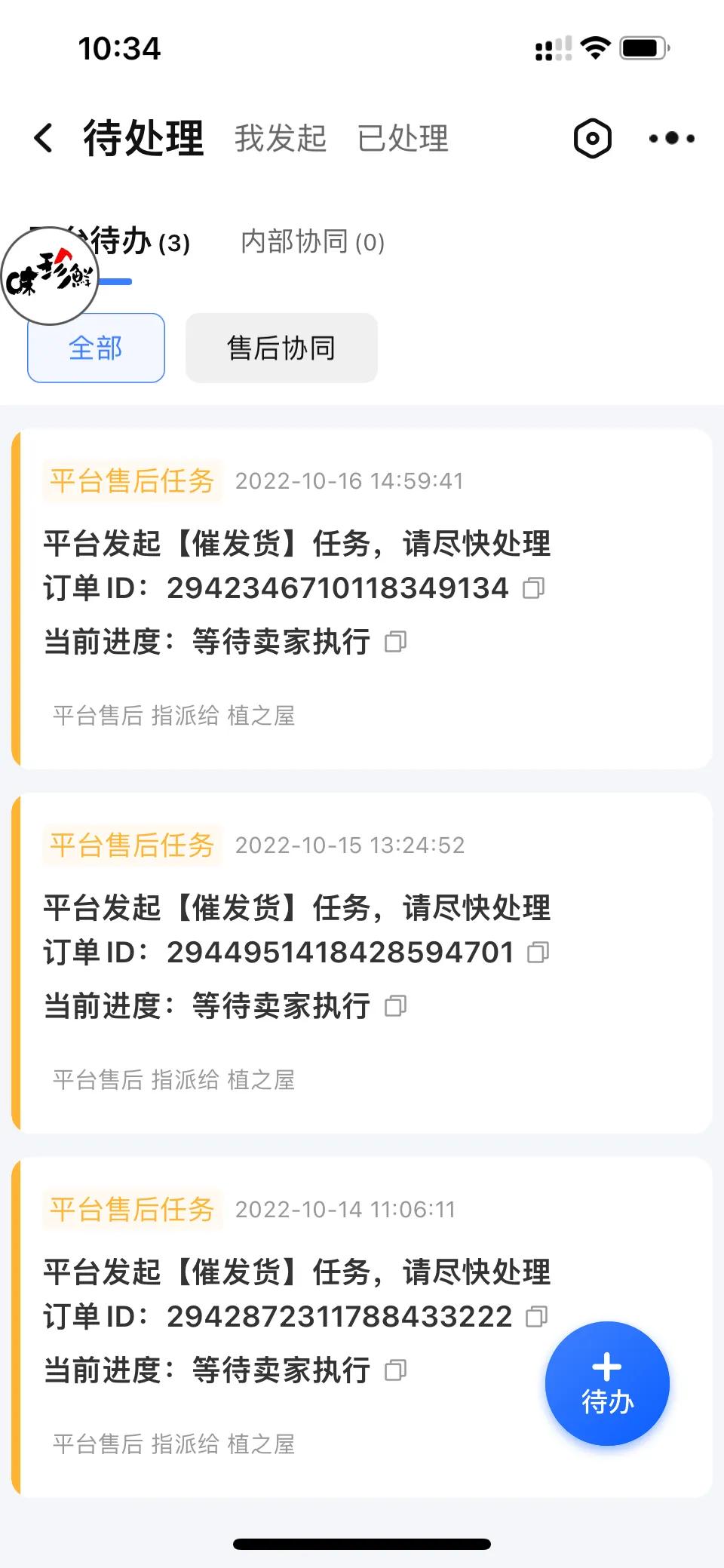
Task: Switch filter to 售后协同
Action: click(x=281, y=348)
